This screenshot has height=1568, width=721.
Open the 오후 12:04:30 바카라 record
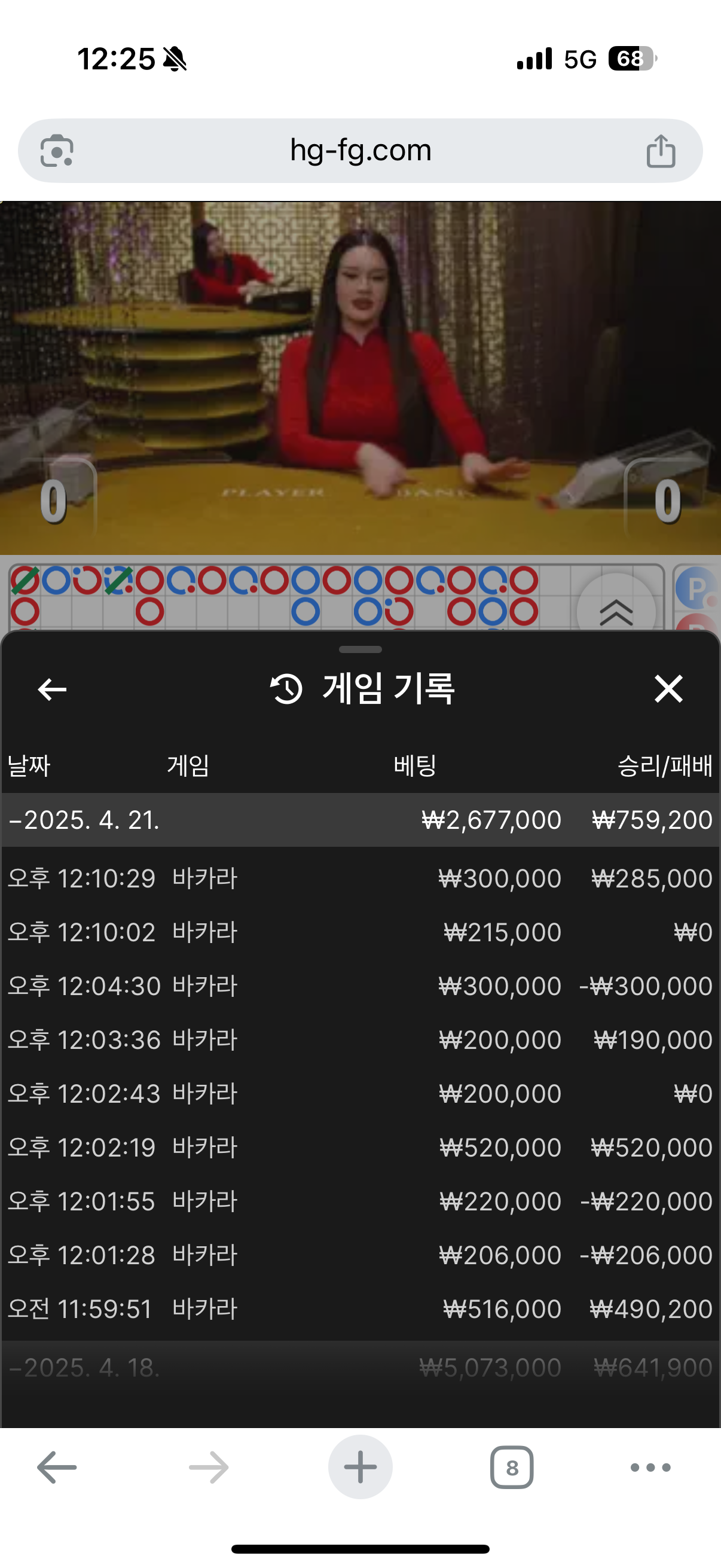tap(360, 986)
